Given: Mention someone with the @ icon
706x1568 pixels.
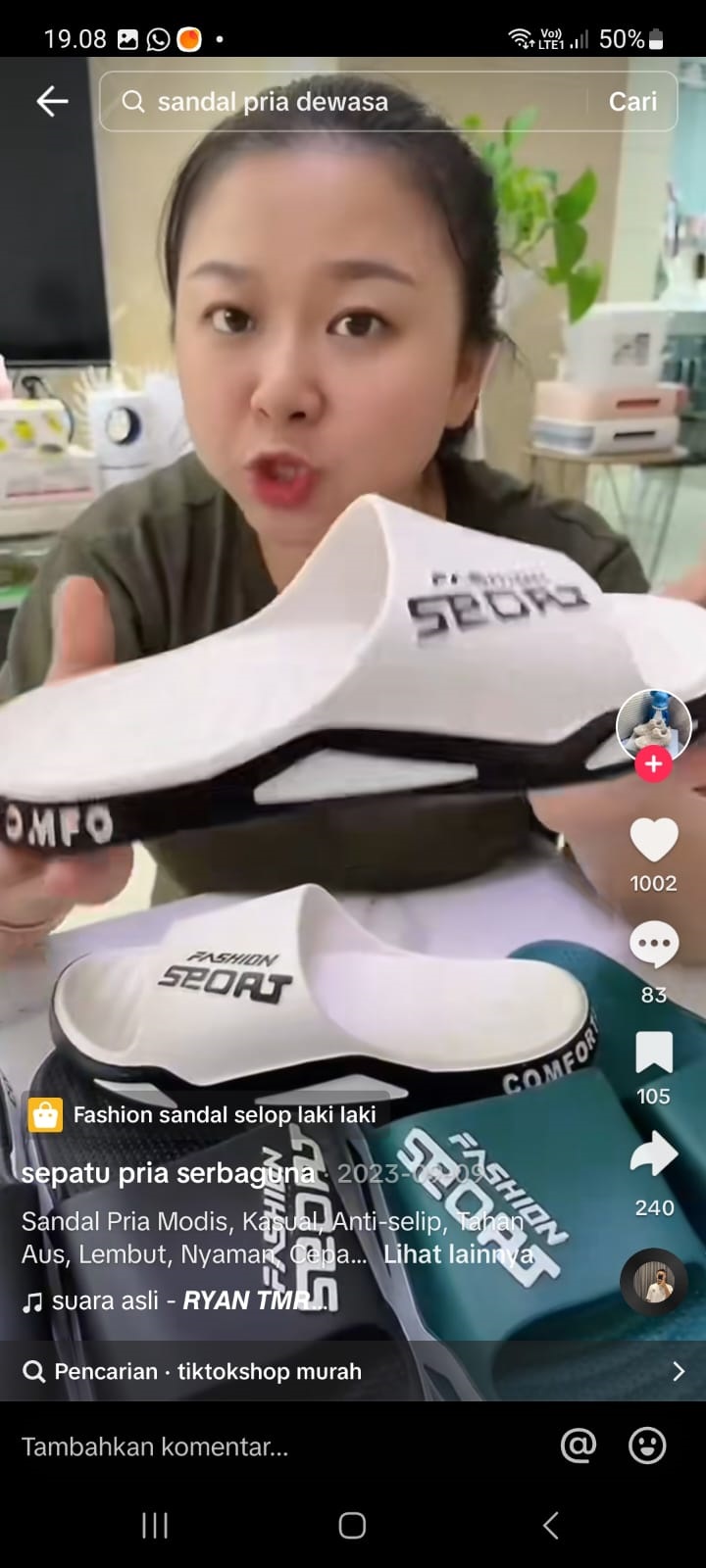Looking at the screenshot, I should point(578,1445).
